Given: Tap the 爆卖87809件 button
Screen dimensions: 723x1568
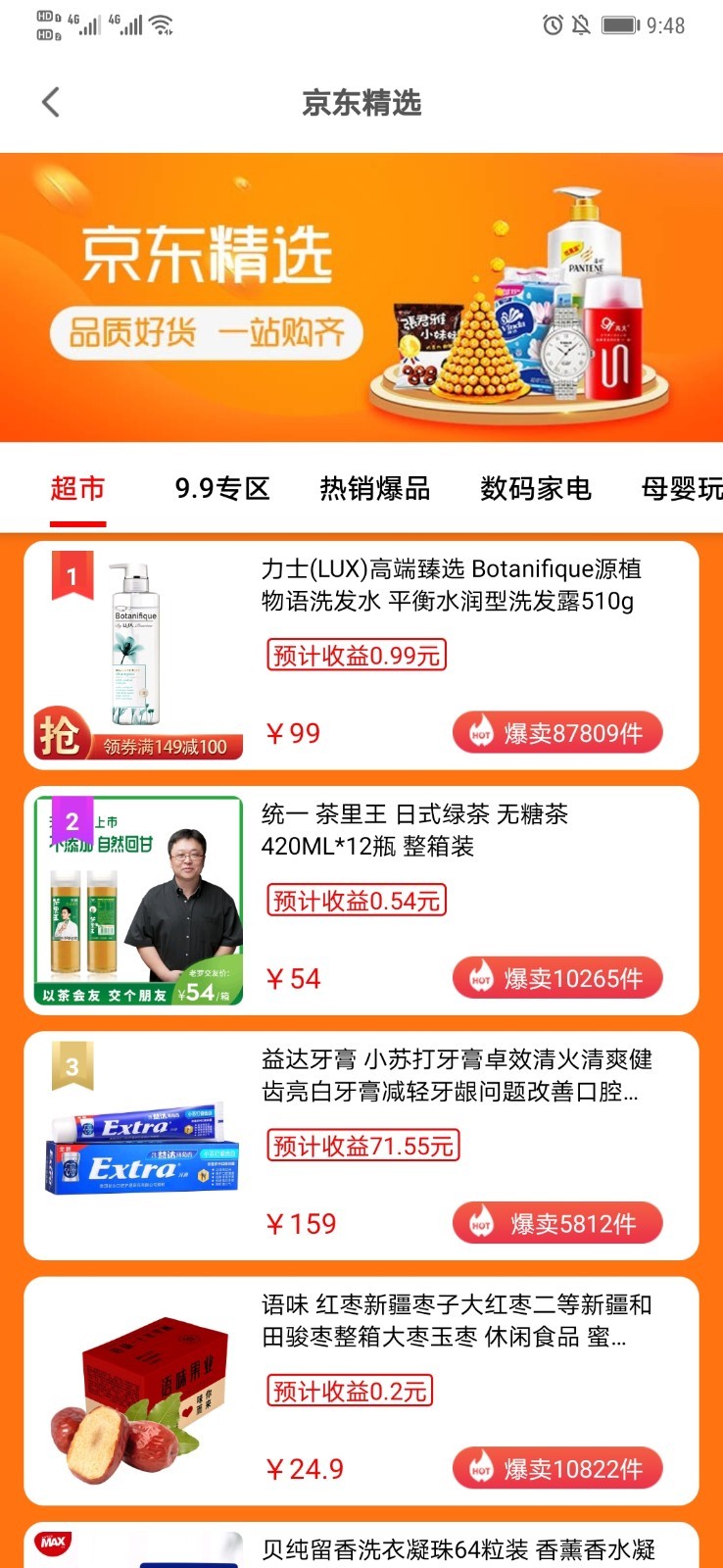Looking at the screenshot, I should coord(557,733).
